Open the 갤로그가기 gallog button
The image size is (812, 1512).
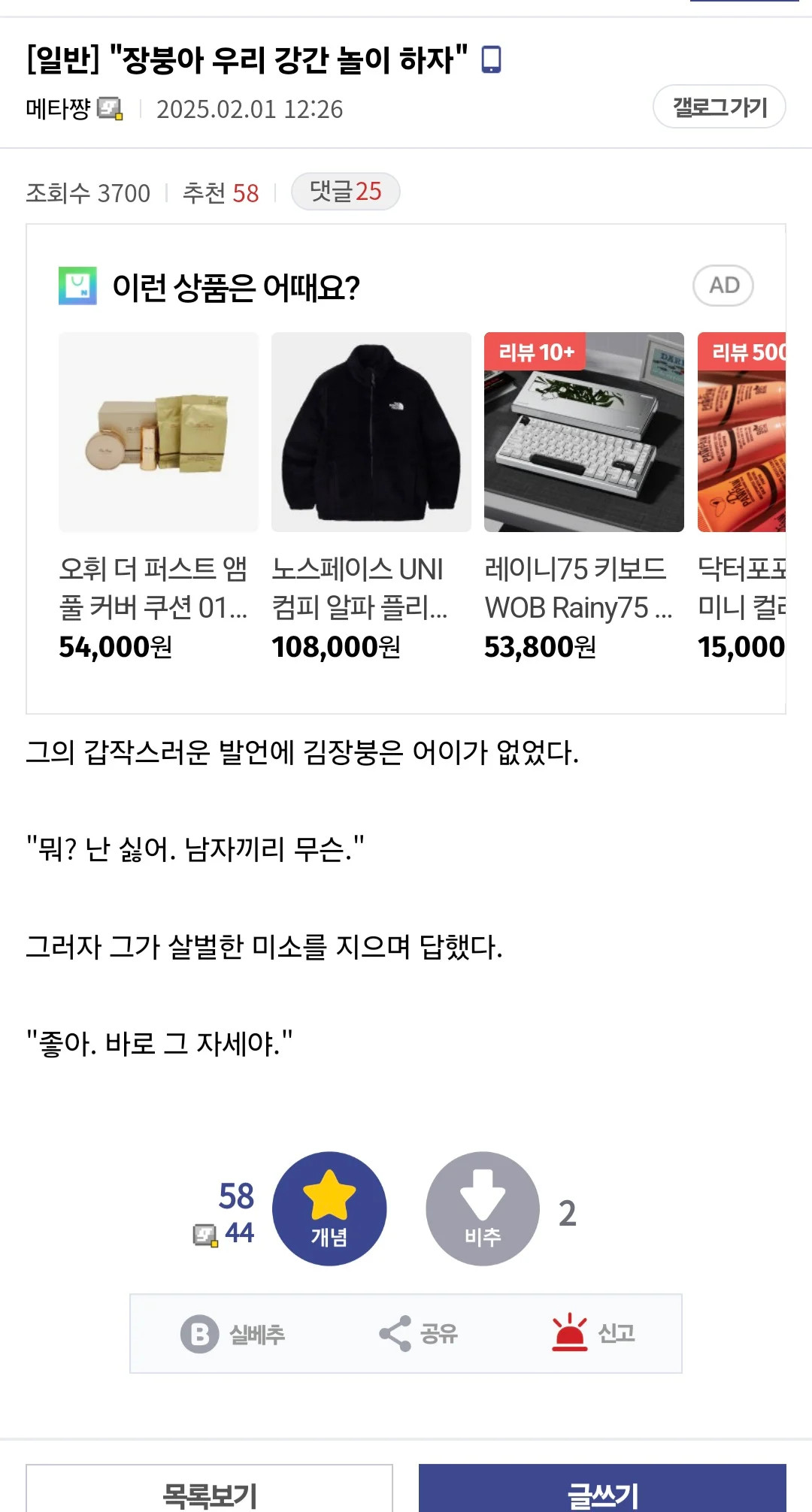(x=719, y=107)
